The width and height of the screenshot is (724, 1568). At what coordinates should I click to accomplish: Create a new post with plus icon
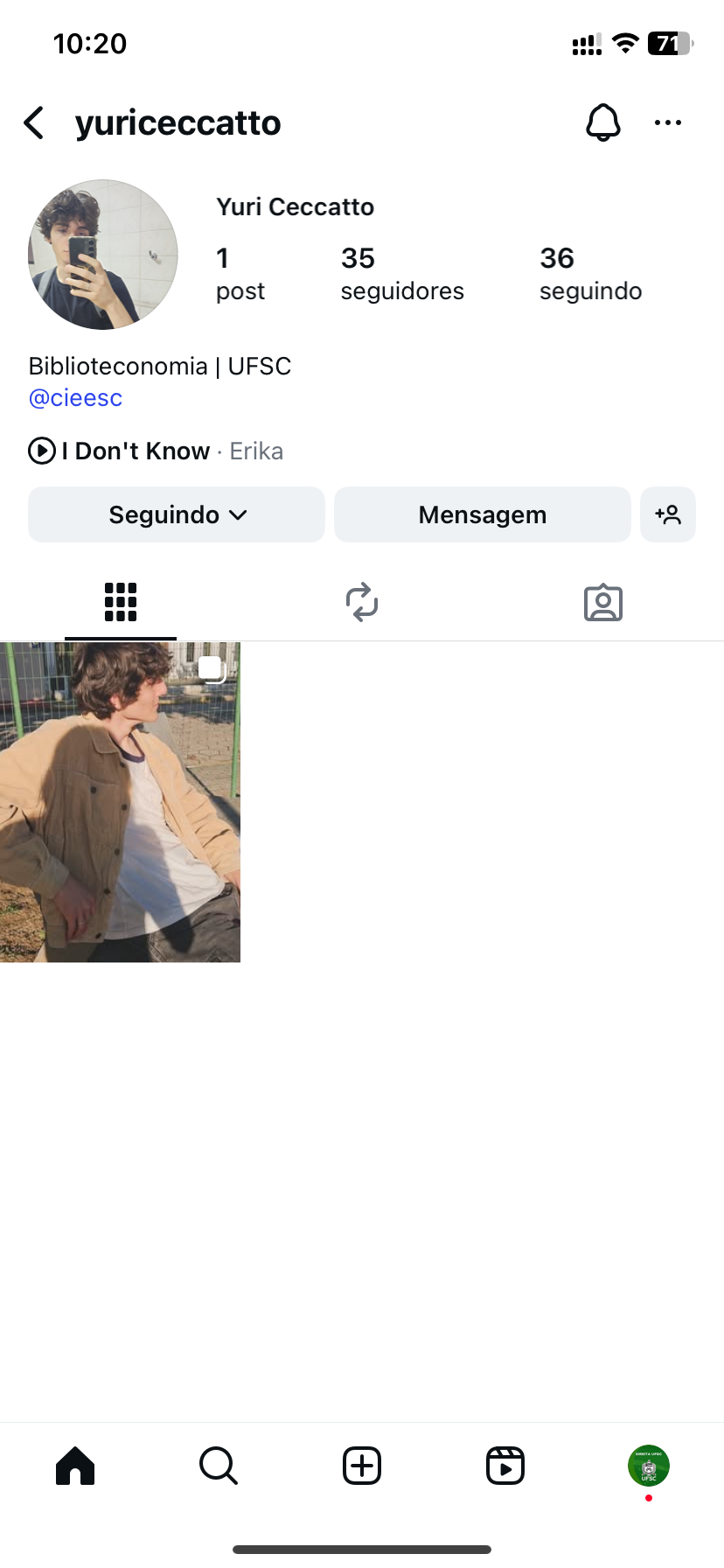coord(362,1466)
